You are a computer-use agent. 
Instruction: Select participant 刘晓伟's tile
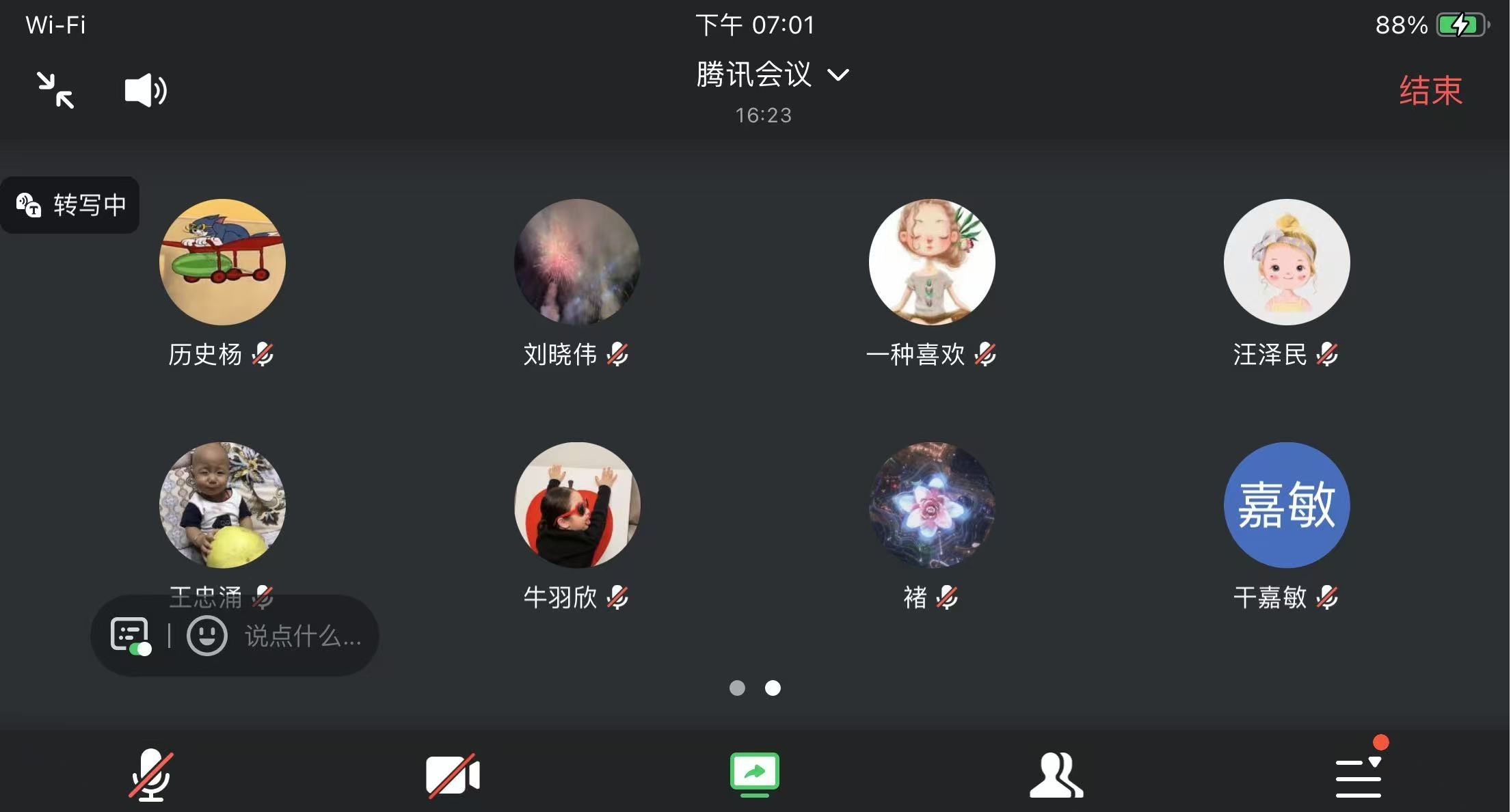(577, 262)
